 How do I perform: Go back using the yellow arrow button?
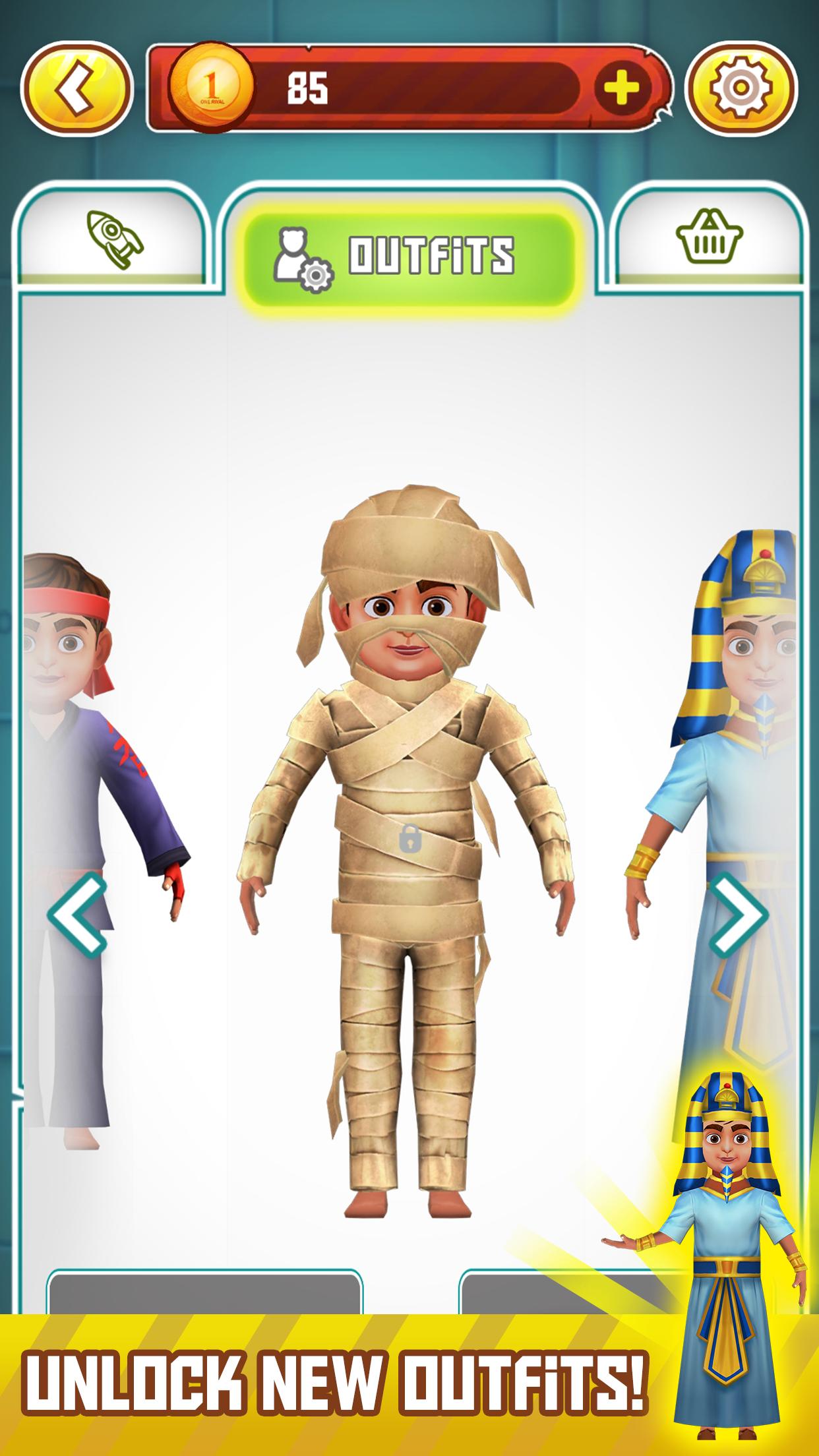pos(76,87)
